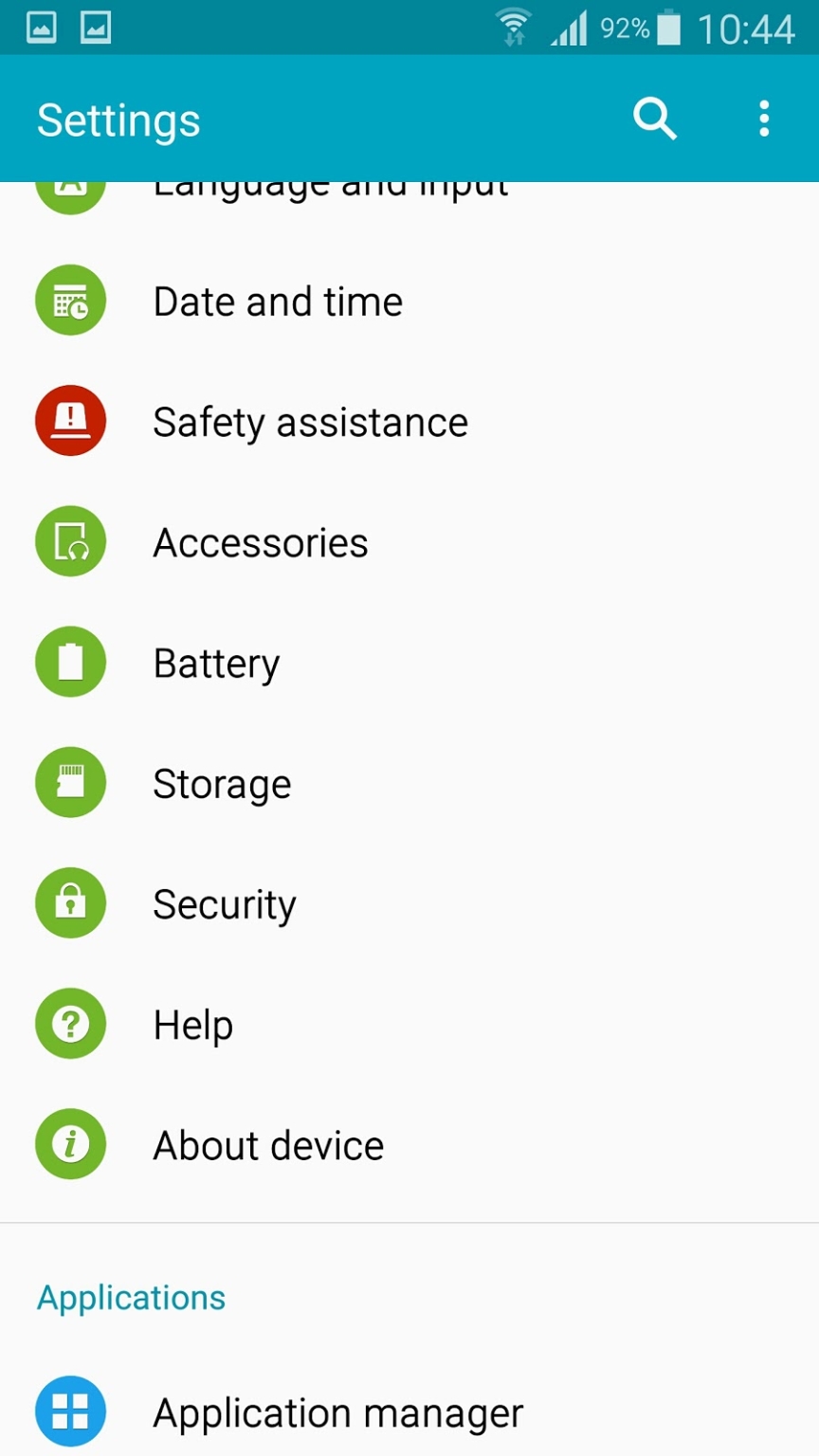View About device information
819x1456 pixels.
click(268, 1145)
